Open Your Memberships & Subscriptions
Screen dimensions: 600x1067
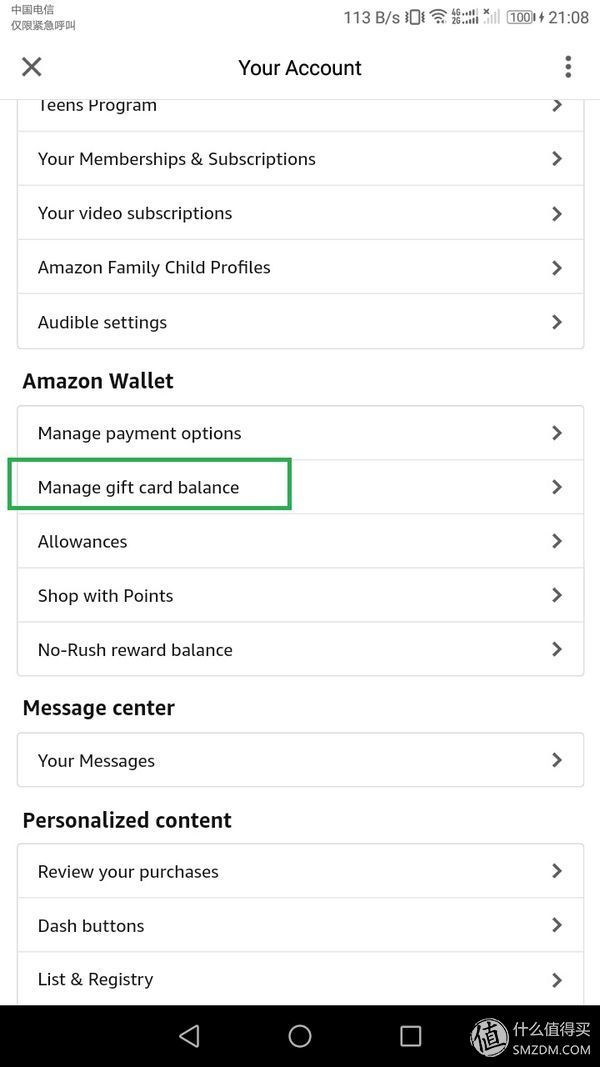click(x=300, y=159)
